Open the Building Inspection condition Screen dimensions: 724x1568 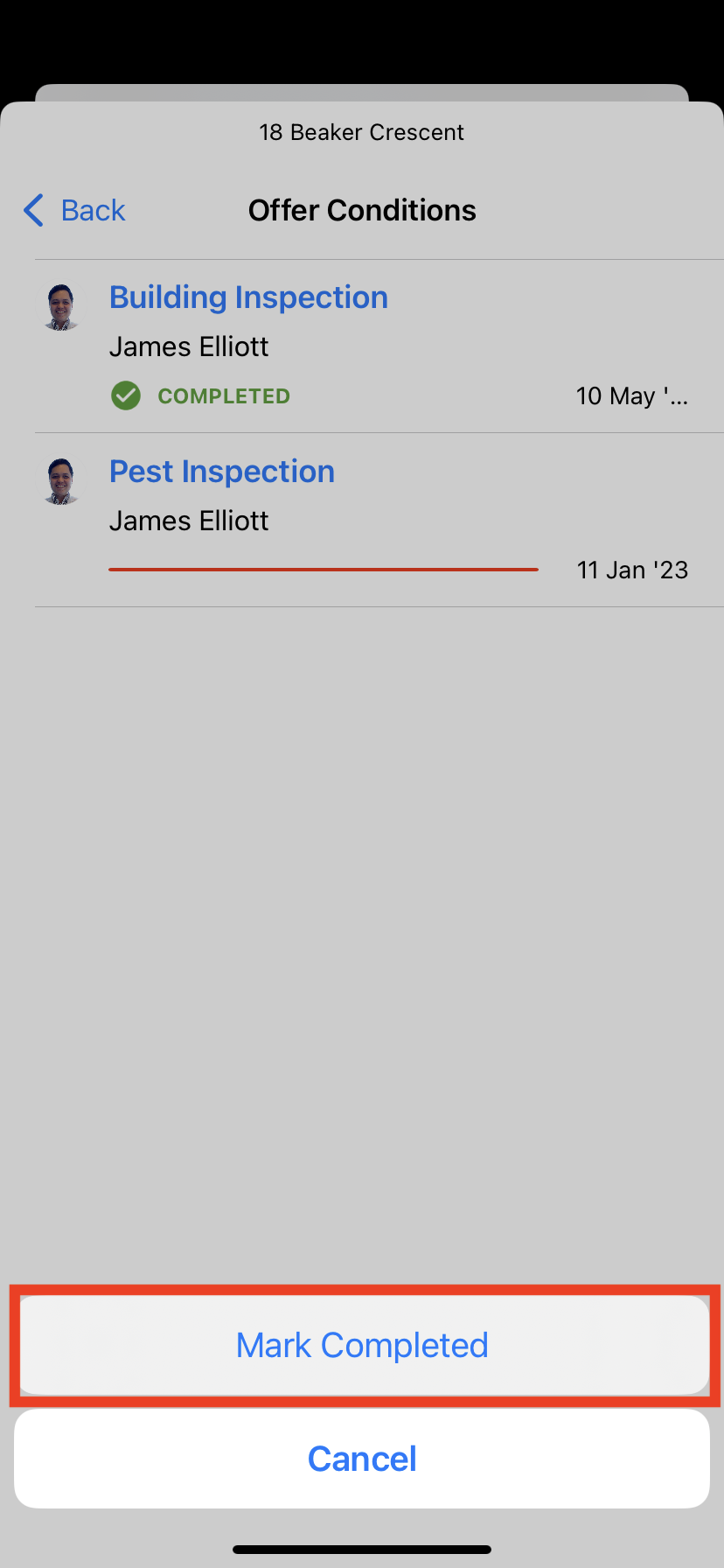[x=248, y=297]
